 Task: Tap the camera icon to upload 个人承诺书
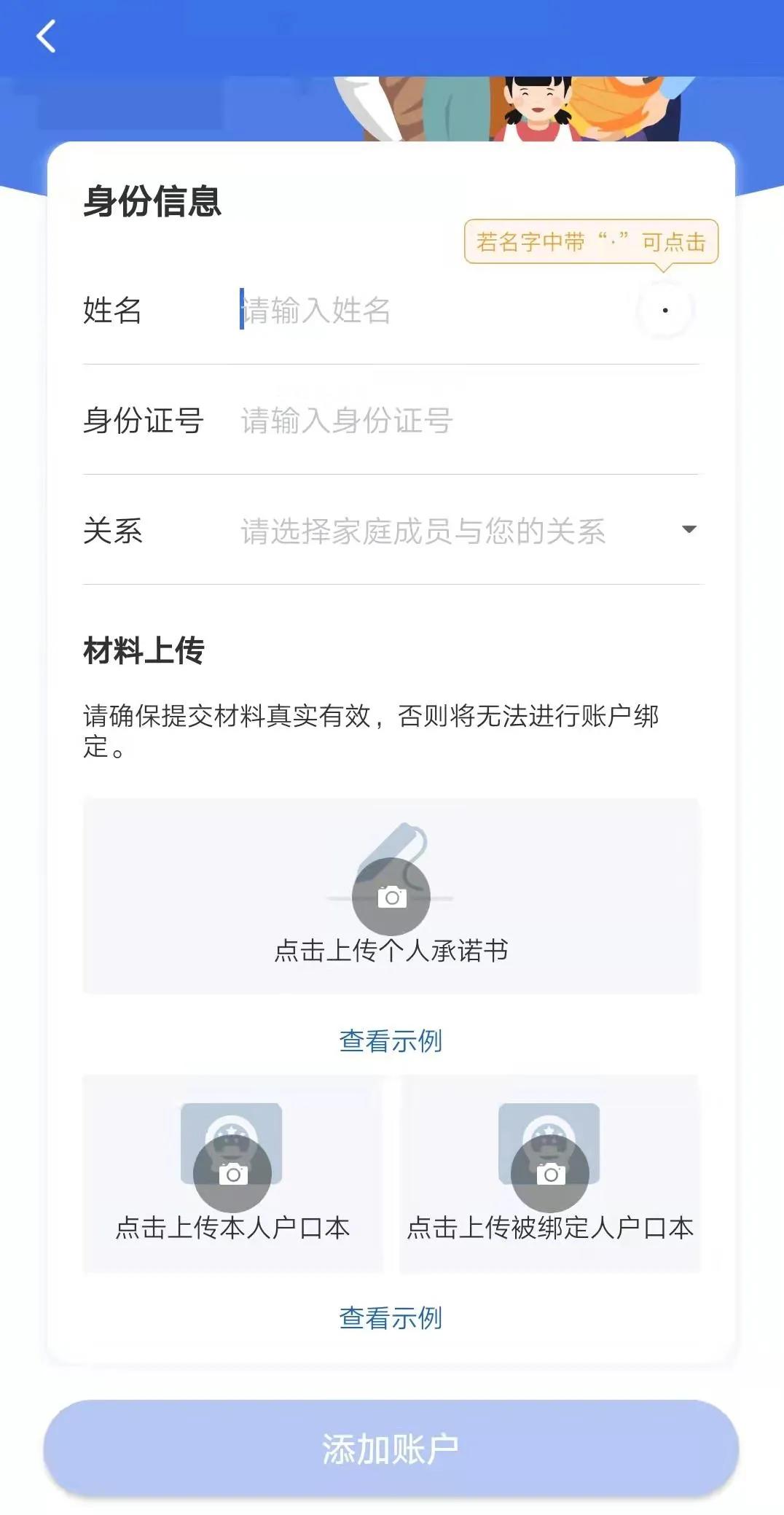[392, 897]
